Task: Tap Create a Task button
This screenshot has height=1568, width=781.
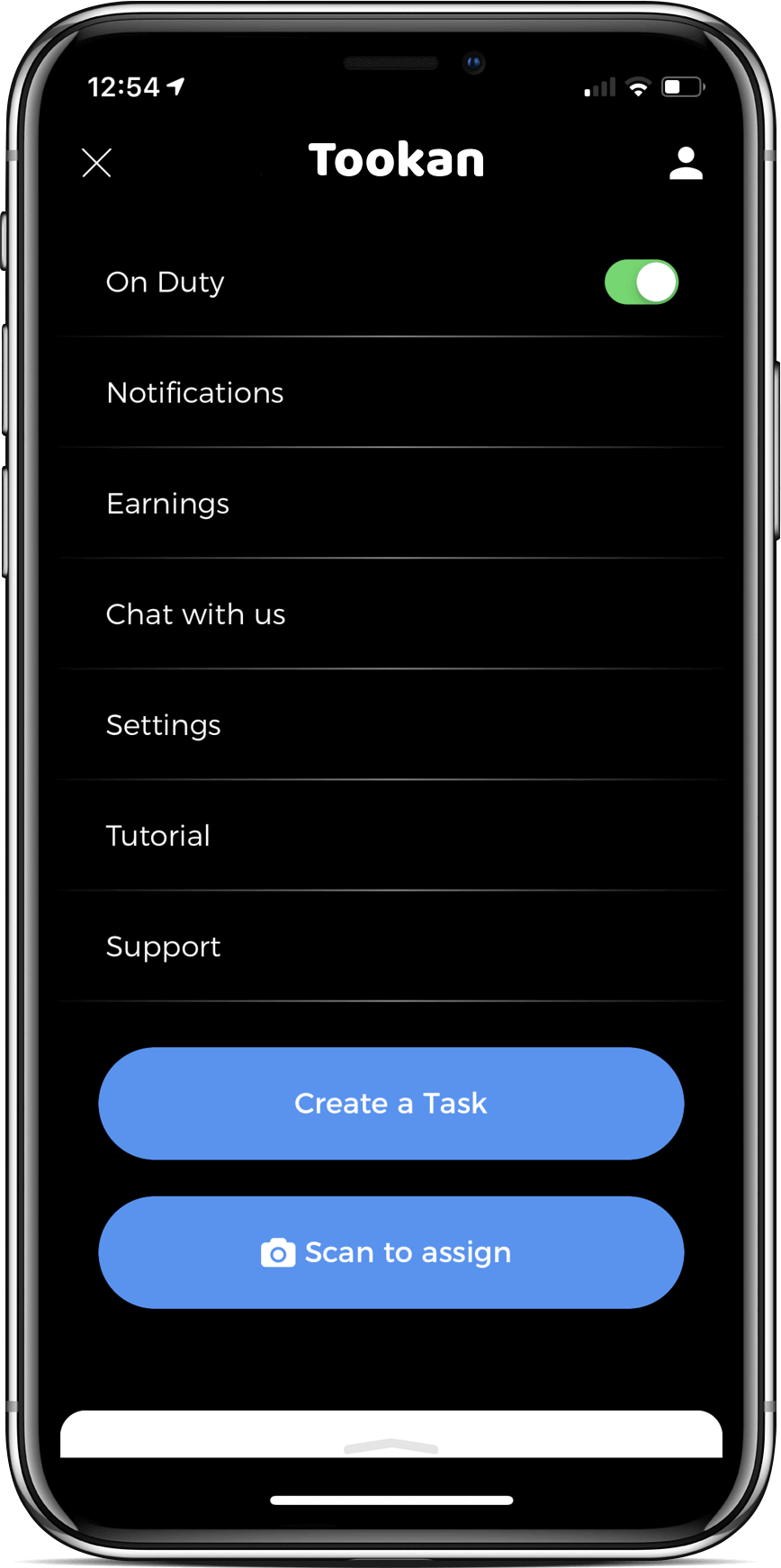Action: pyautogui.click(x=390, y=1103)
